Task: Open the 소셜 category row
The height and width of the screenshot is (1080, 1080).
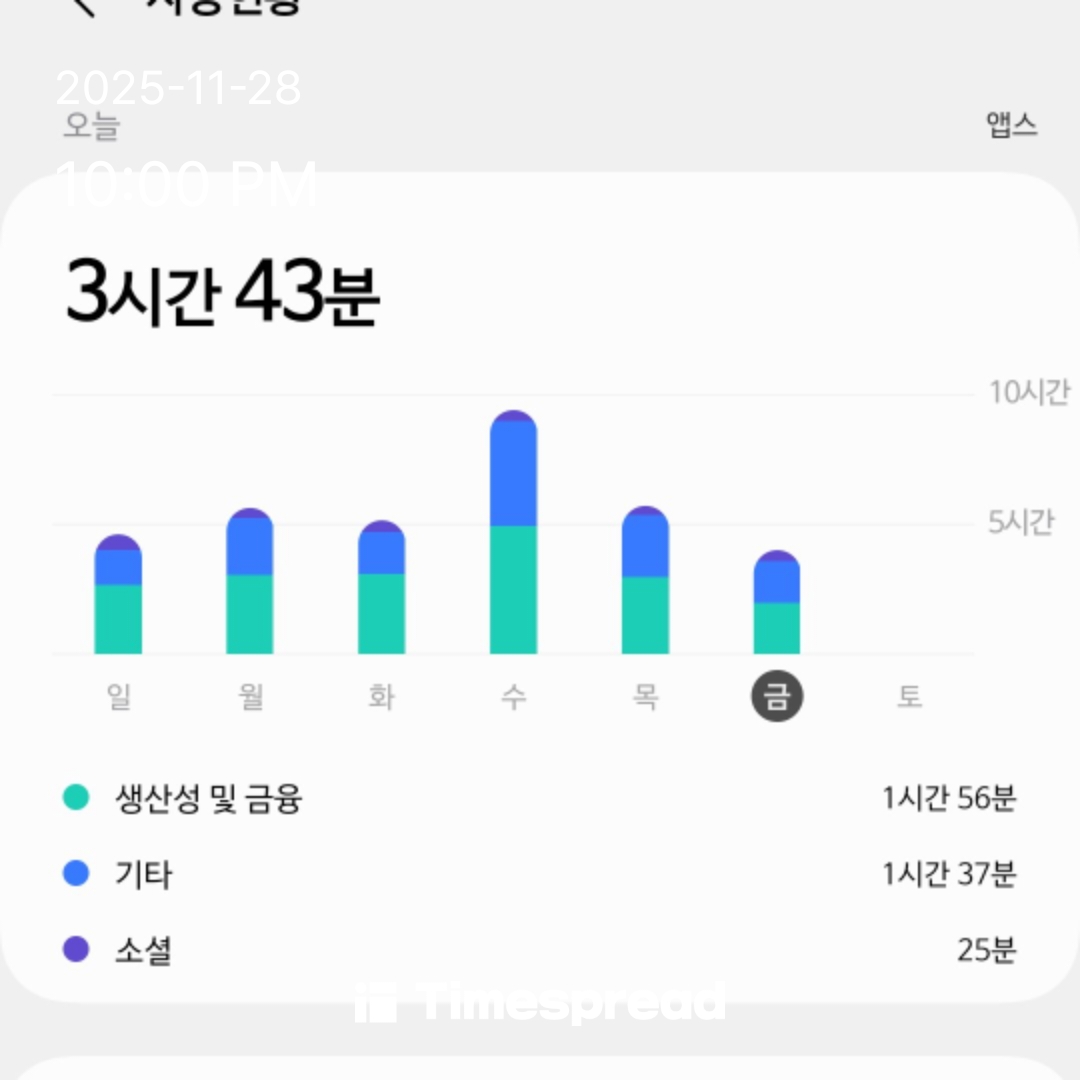Action: (540, 949)
